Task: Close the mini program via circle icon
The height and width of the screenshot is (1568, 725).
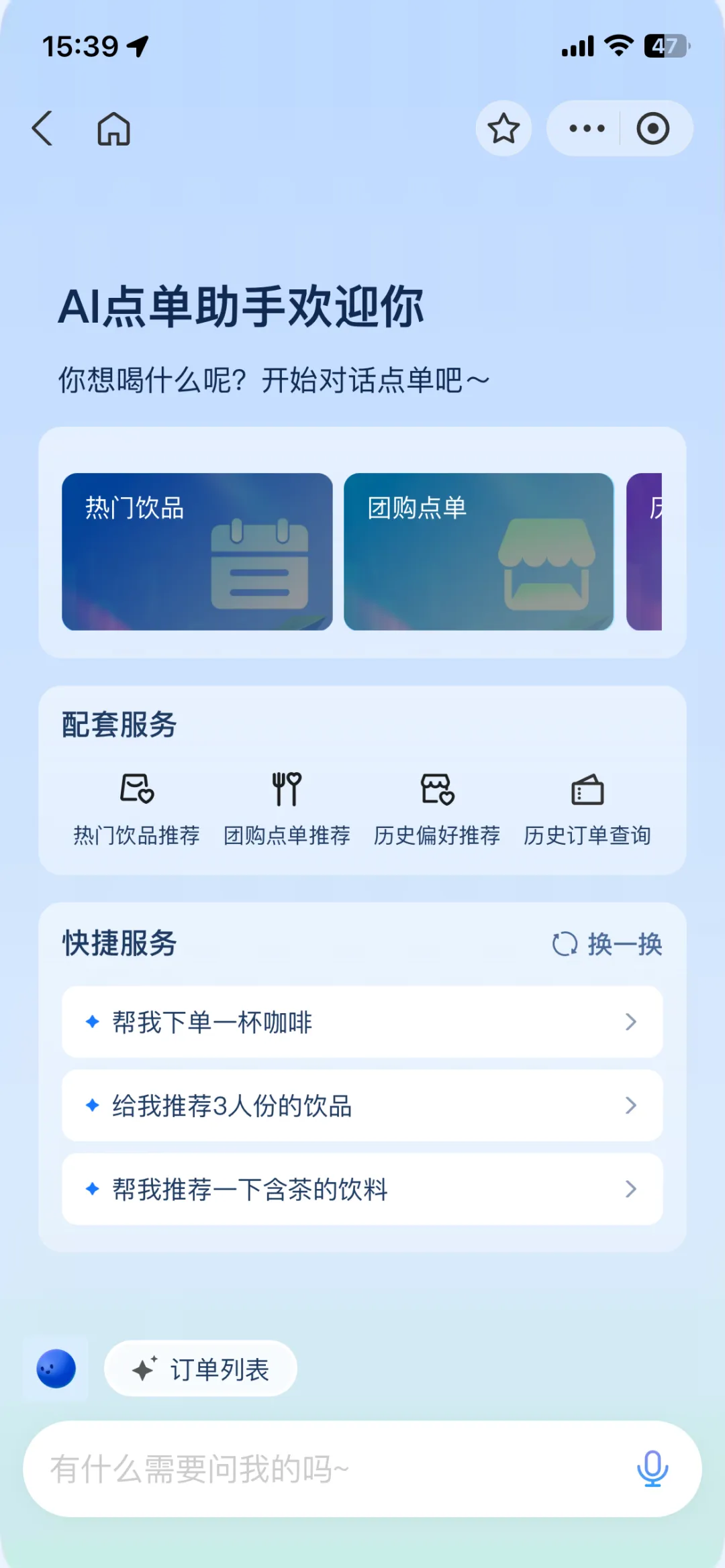Action: click(x=652, y=128)
